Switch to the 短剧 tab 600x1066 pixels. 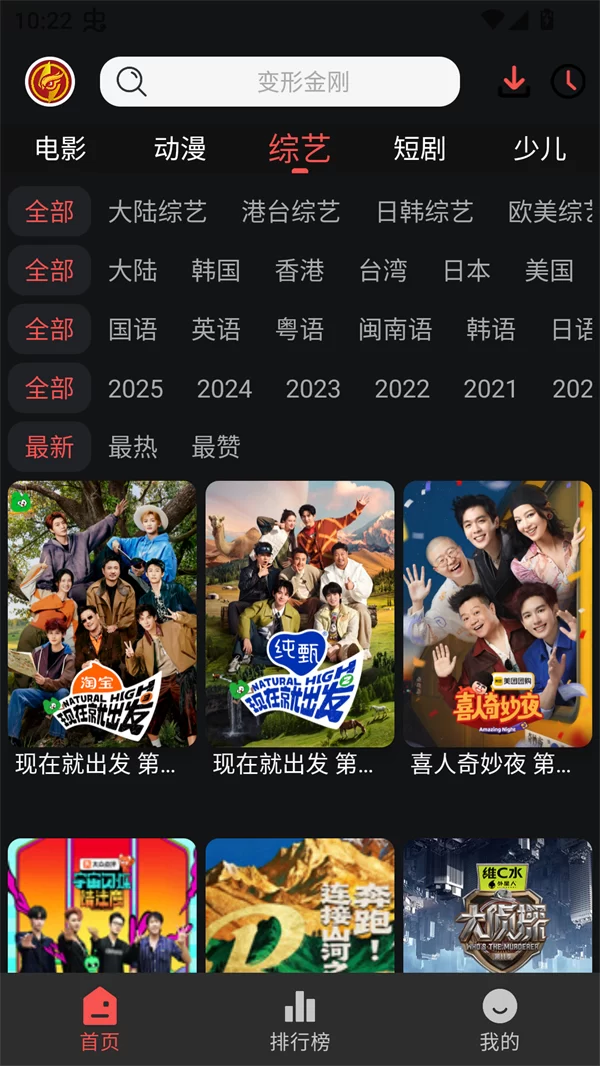419,149
